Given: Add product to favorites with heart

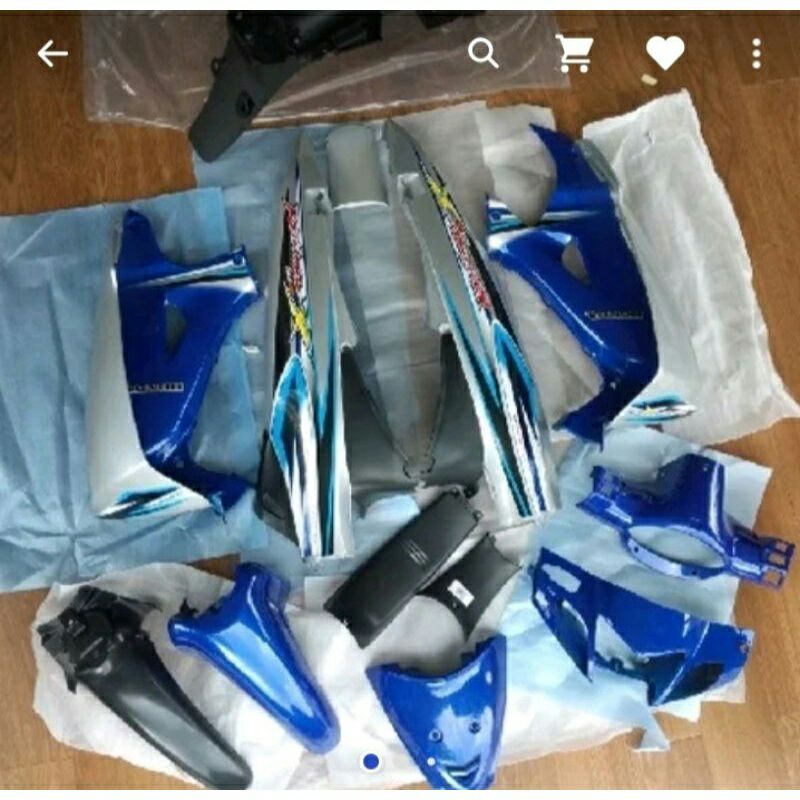Looking at the screenshot, I should [x=665, y=53].
